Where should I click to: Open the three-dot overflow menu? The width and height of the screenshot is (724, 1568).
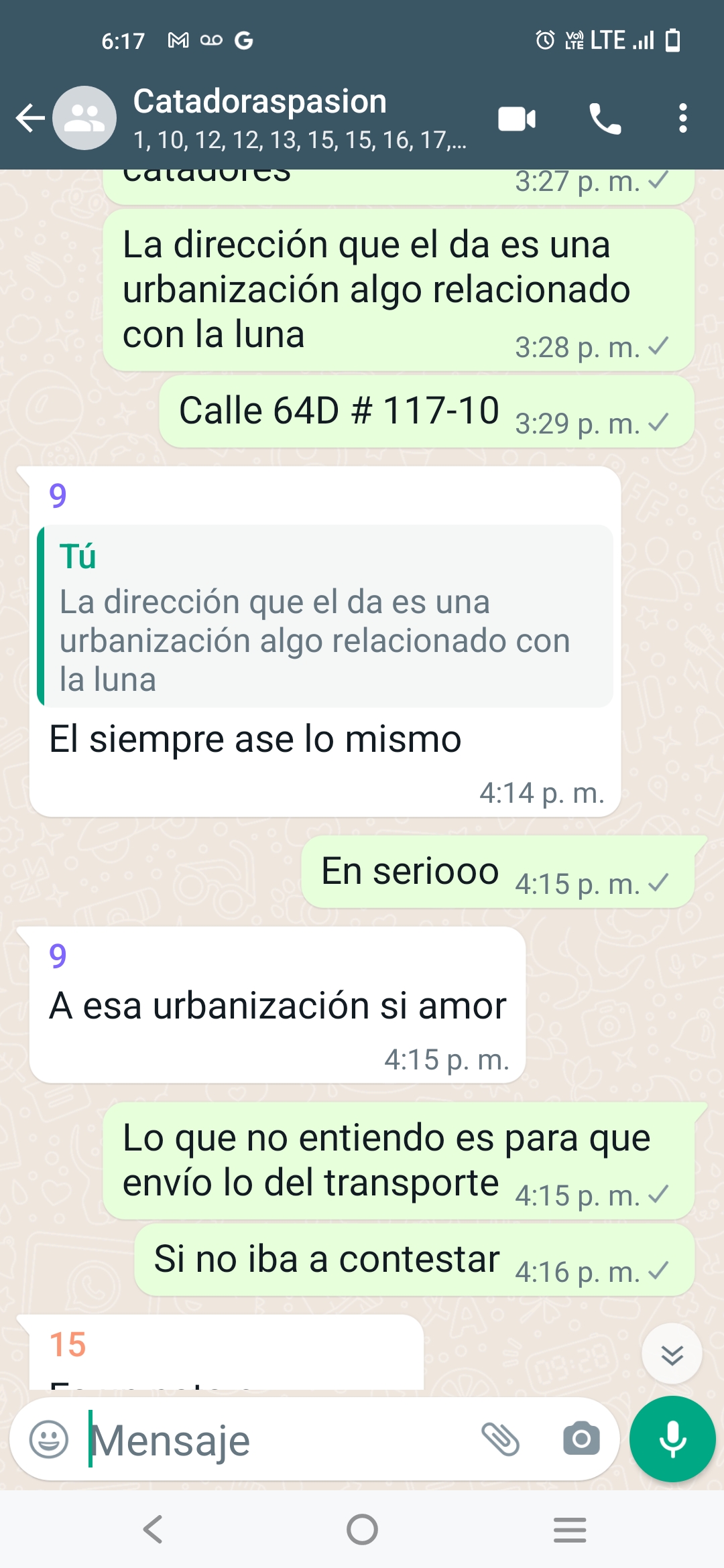[x=682, y=119]
